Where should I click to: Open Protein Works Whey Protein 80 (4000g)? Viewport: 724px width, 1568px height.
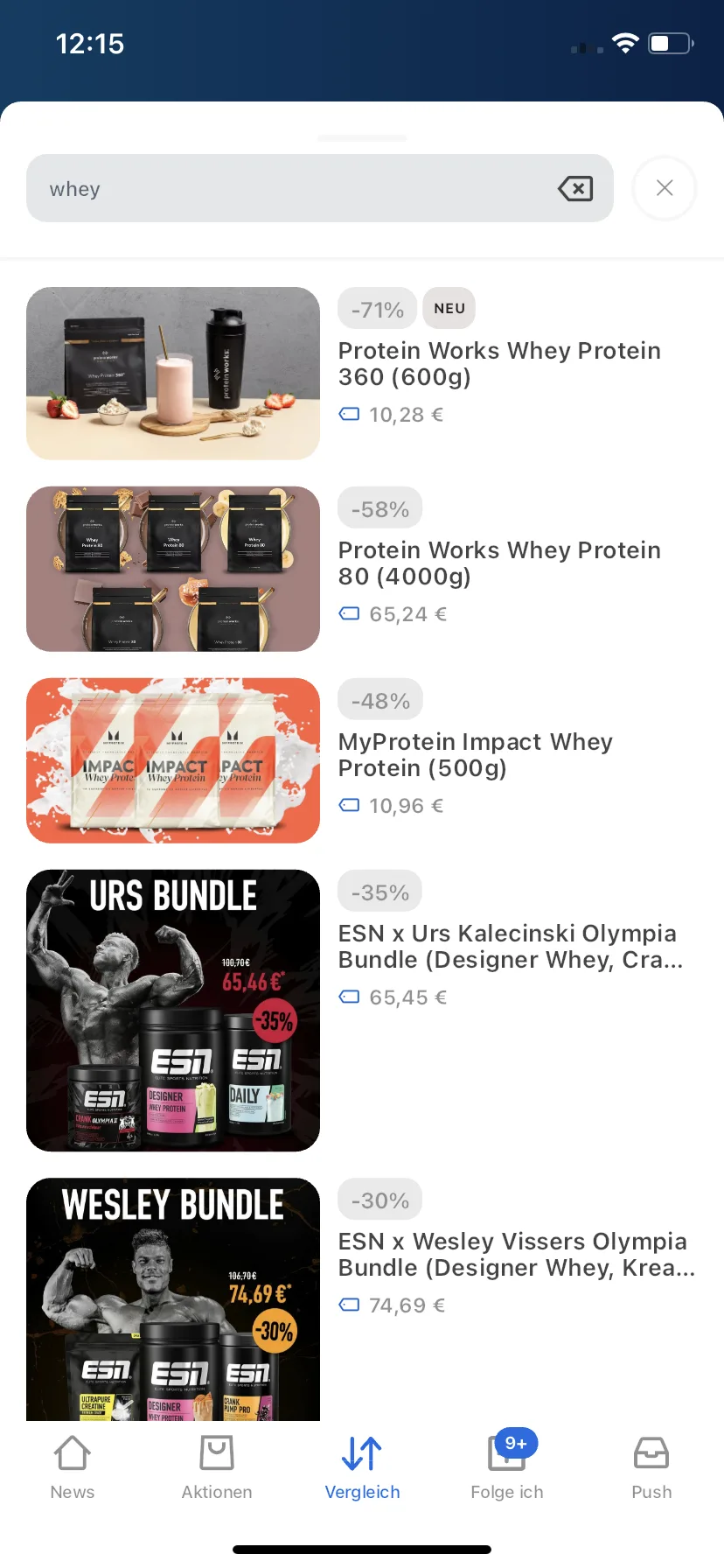click(499, 563)
